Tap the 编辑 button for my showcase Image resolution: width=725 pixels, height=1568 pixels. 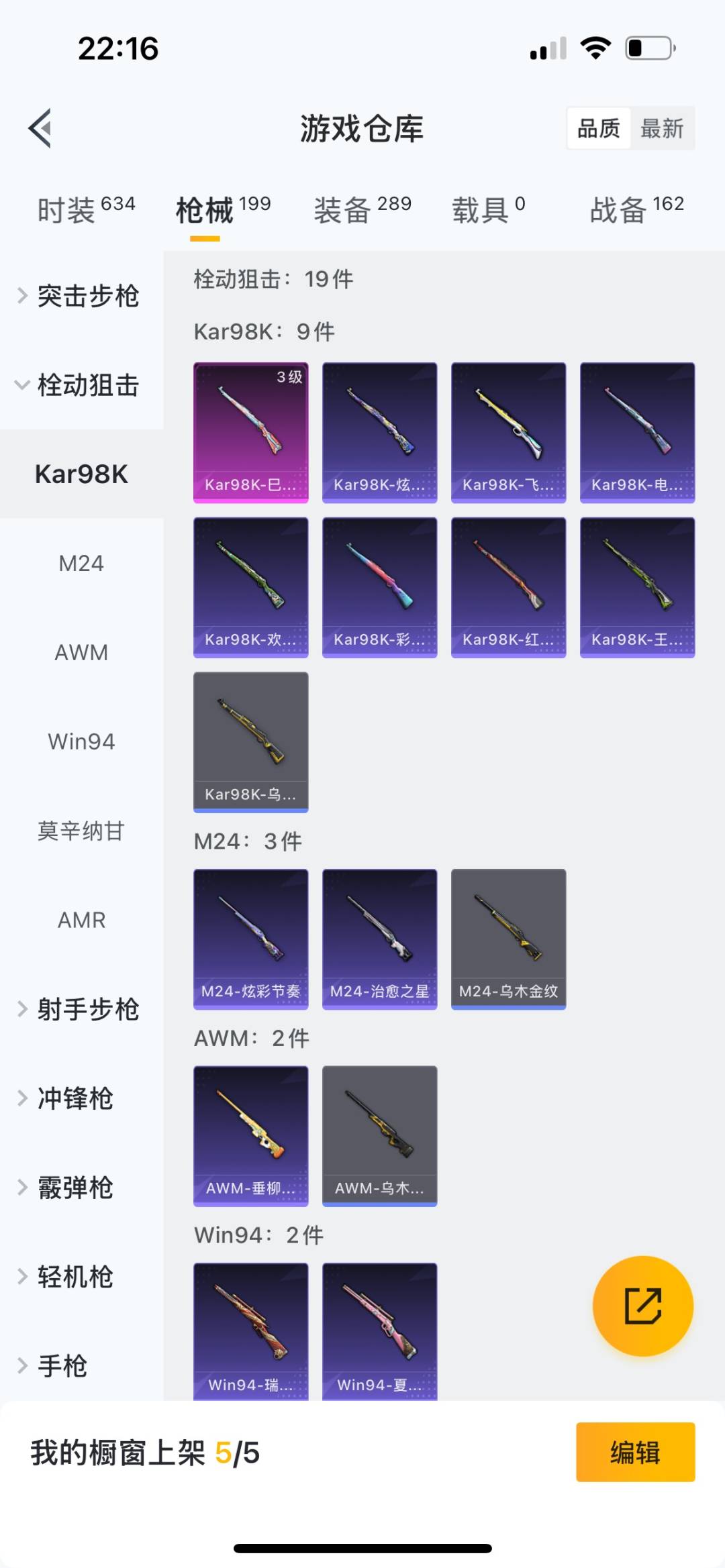pos(635,1452)
